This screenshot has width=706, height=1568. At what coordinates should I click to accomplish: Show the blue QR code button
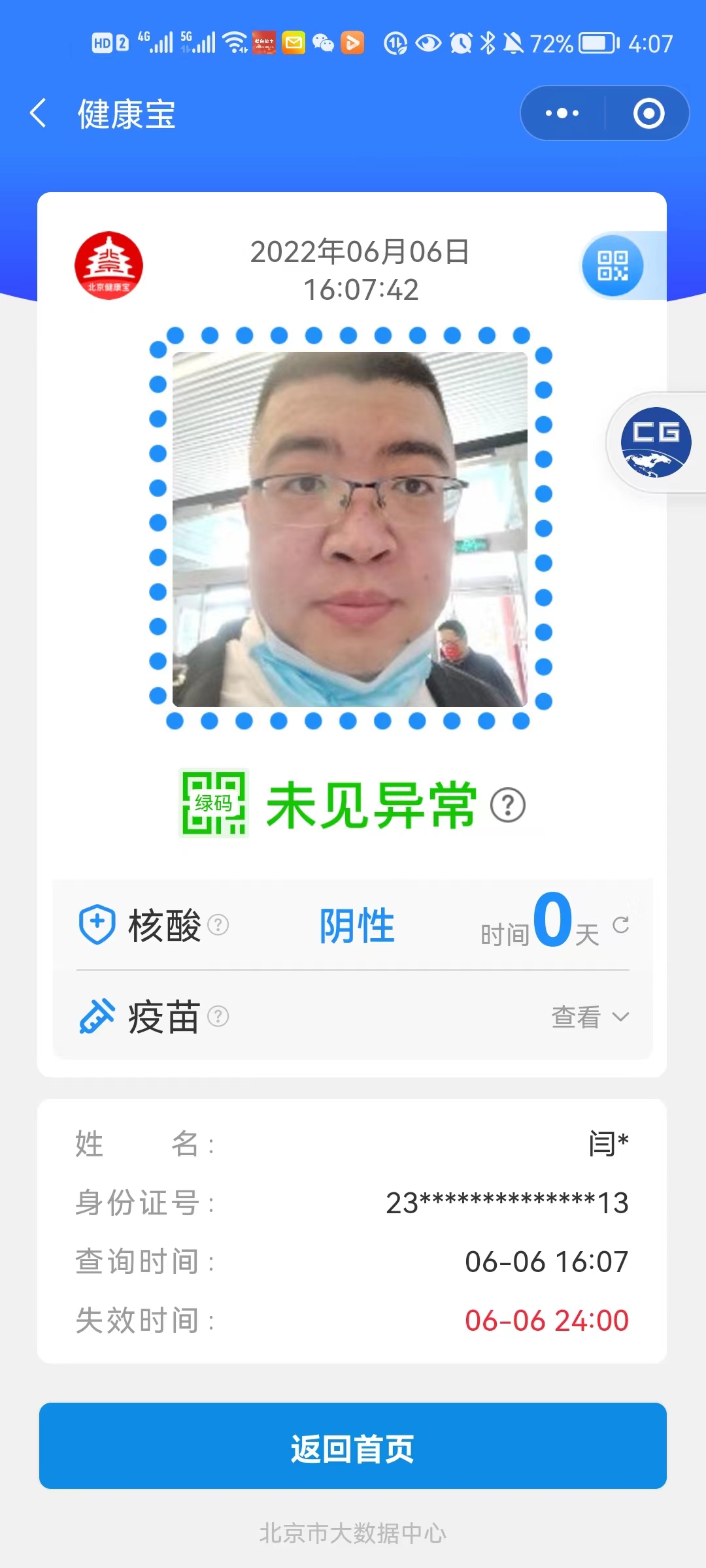pyautogui.click(x=613, y=265)
